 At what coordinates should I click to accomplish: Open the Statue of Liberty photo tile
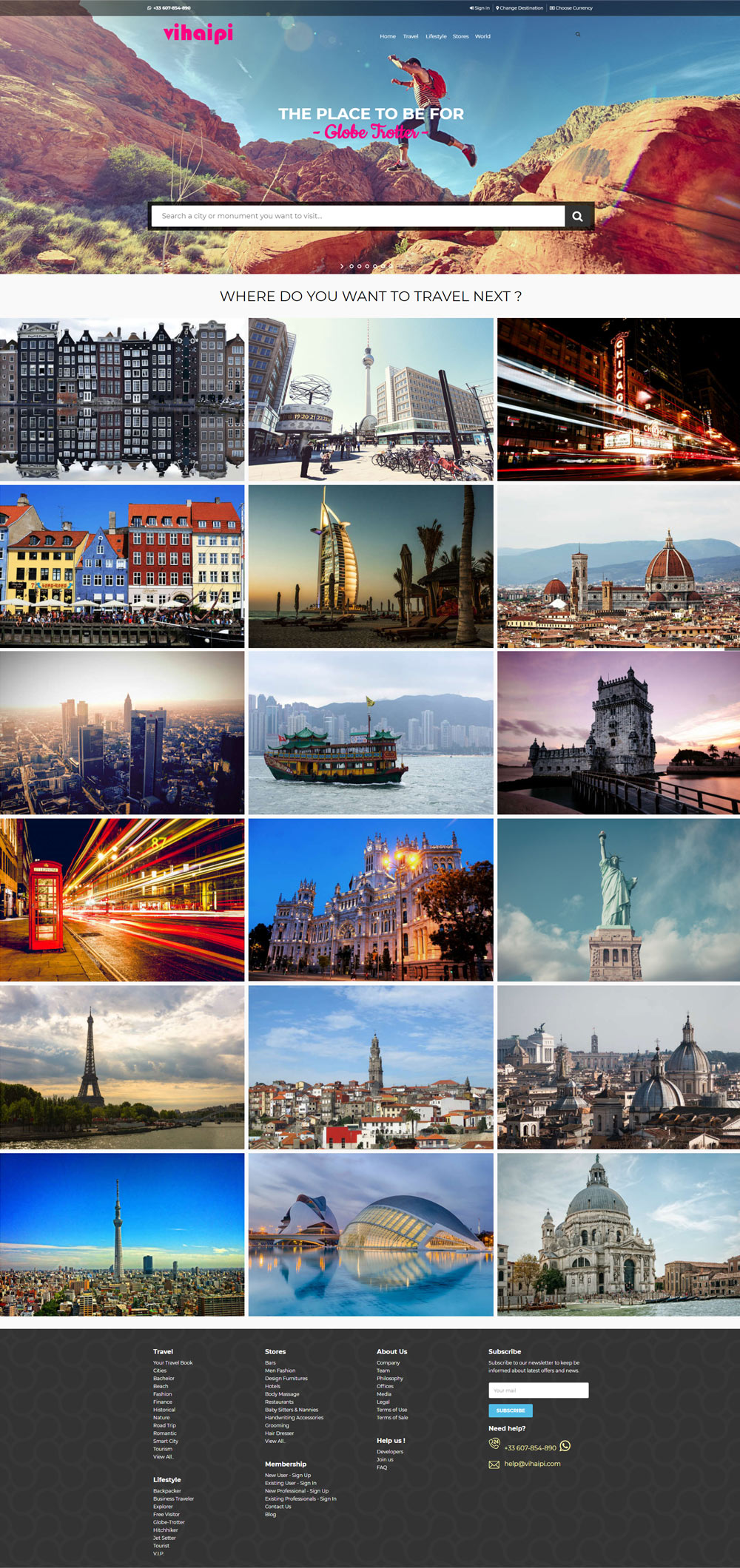coord(619,899)
